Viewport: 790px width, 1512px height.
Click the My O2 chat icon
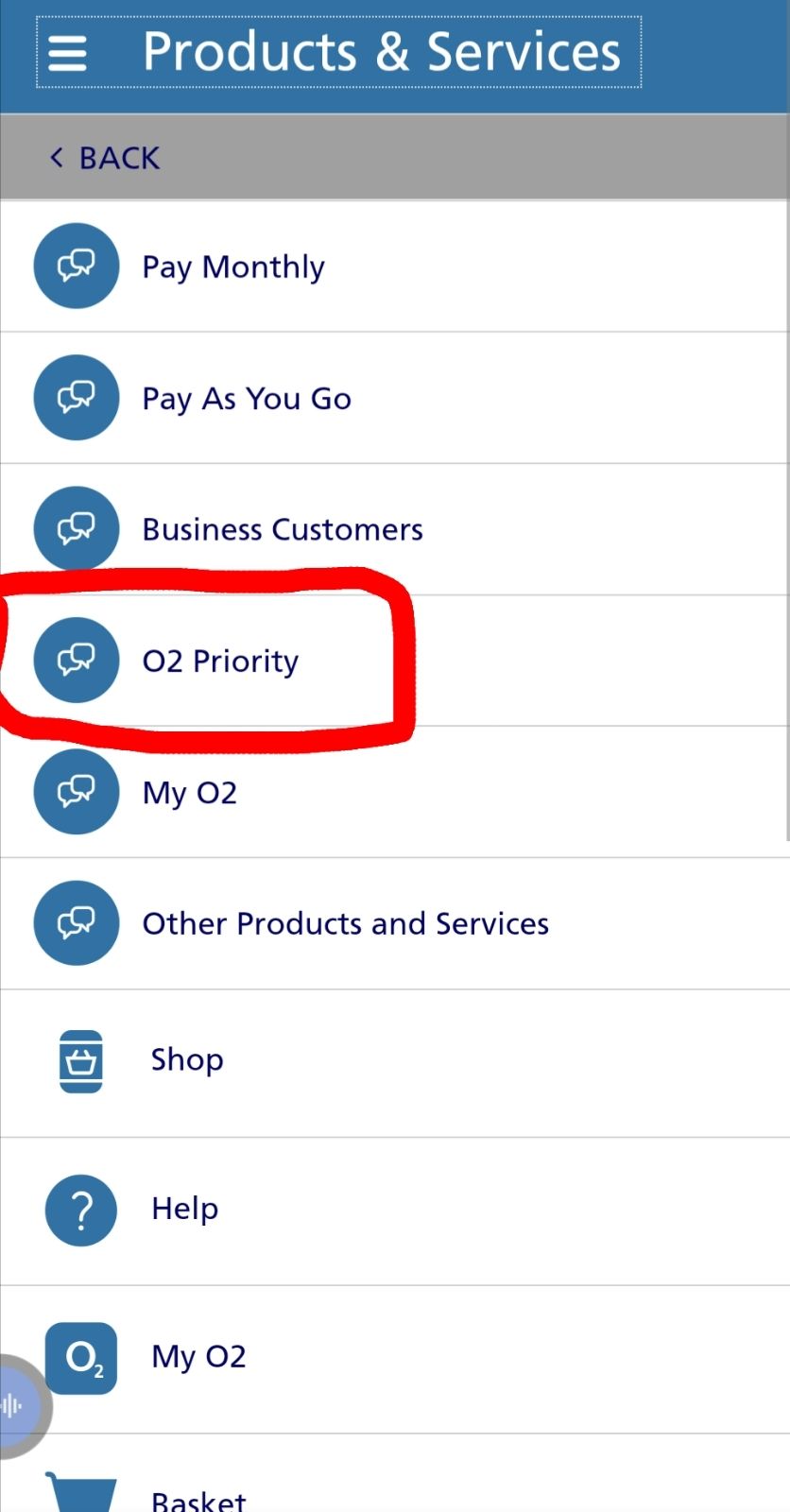click(x=77, y=792)
